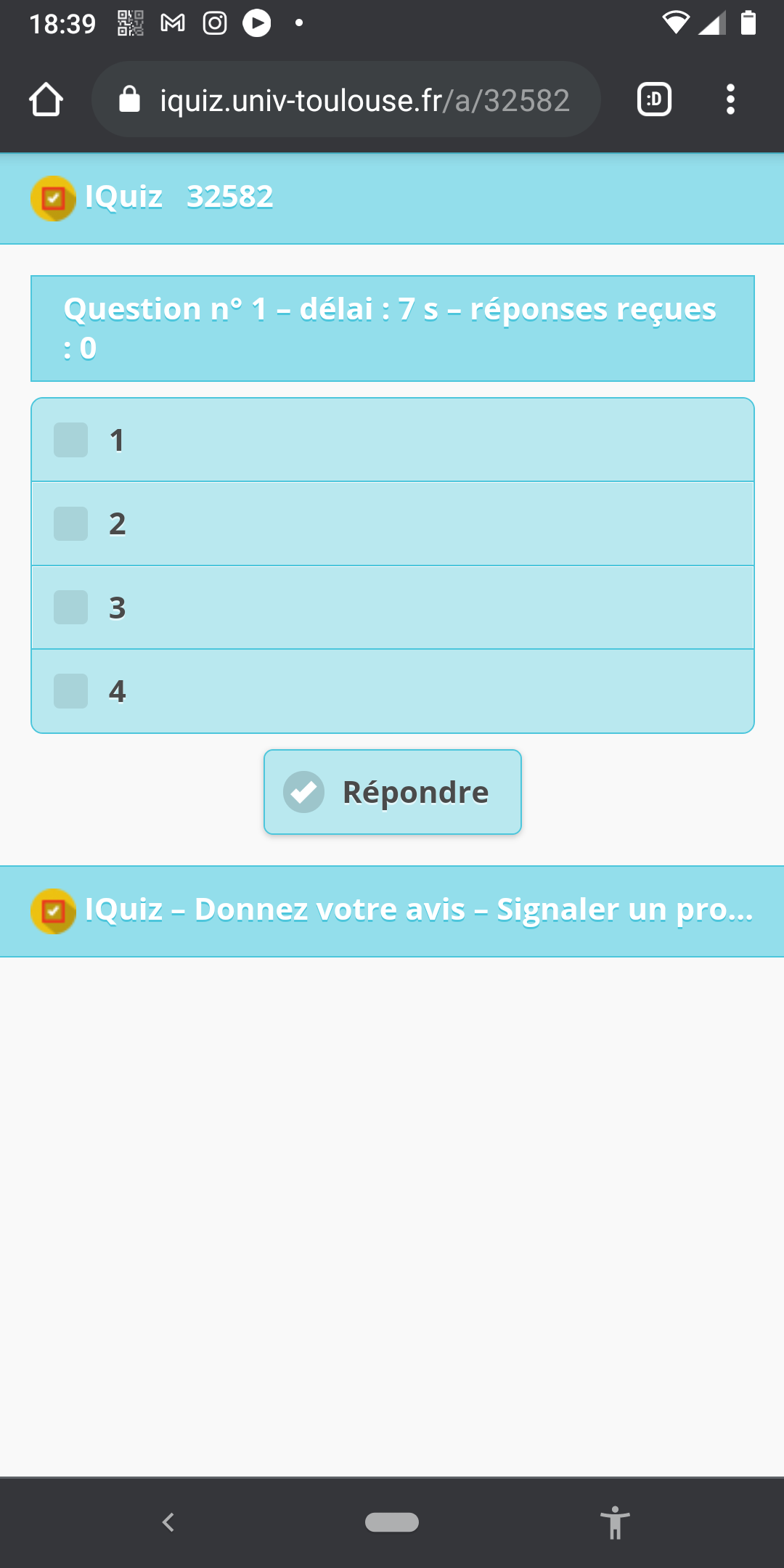Select answer 2 checkbox
Image resolution: width=784 pixels, height=1568 pixels.
[71, 524]
